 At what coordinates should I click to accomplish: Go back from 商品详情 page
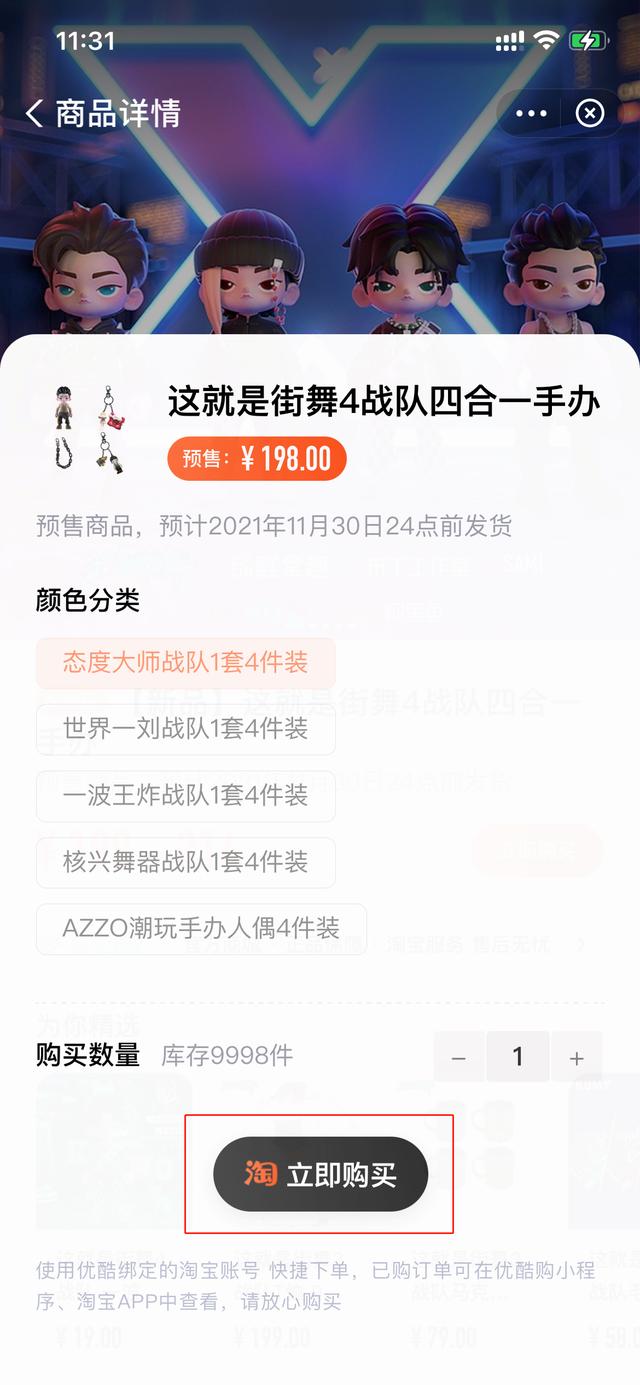click(x=35, y=114)
